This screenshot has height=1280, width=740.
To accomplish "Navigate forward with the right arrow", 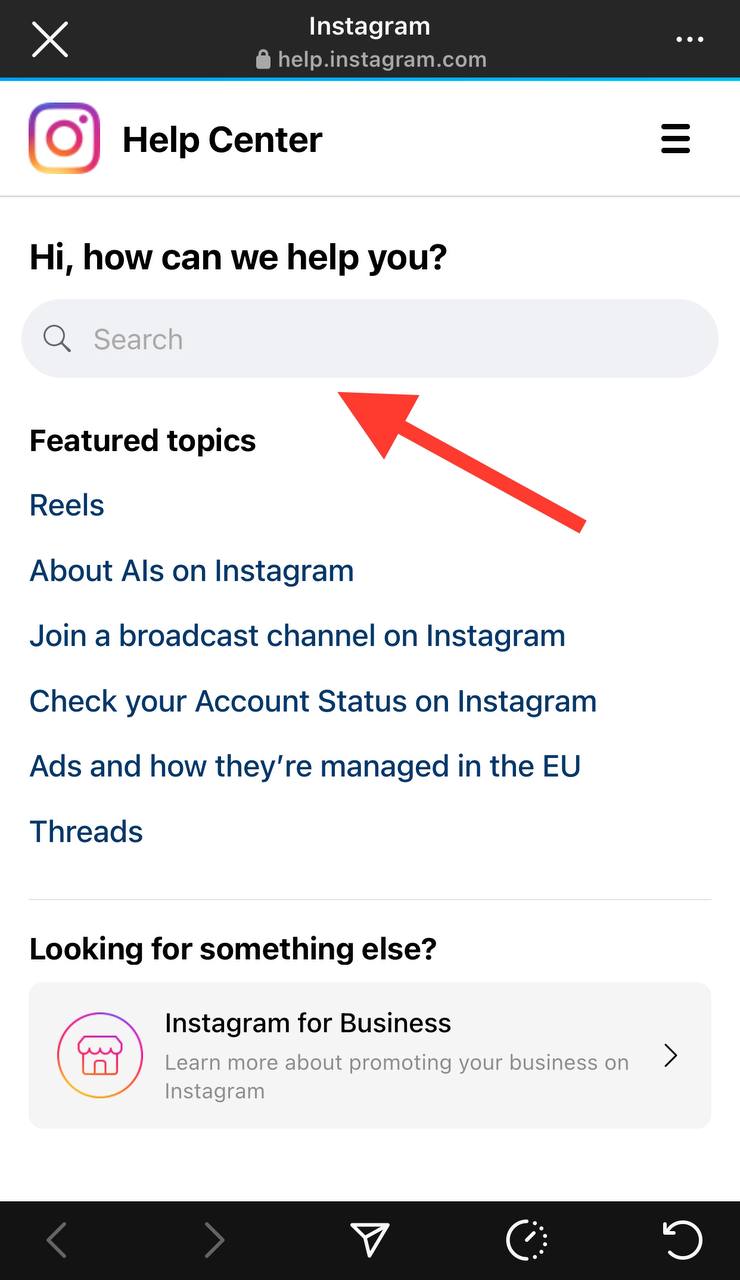I will tap(214, 1240).
